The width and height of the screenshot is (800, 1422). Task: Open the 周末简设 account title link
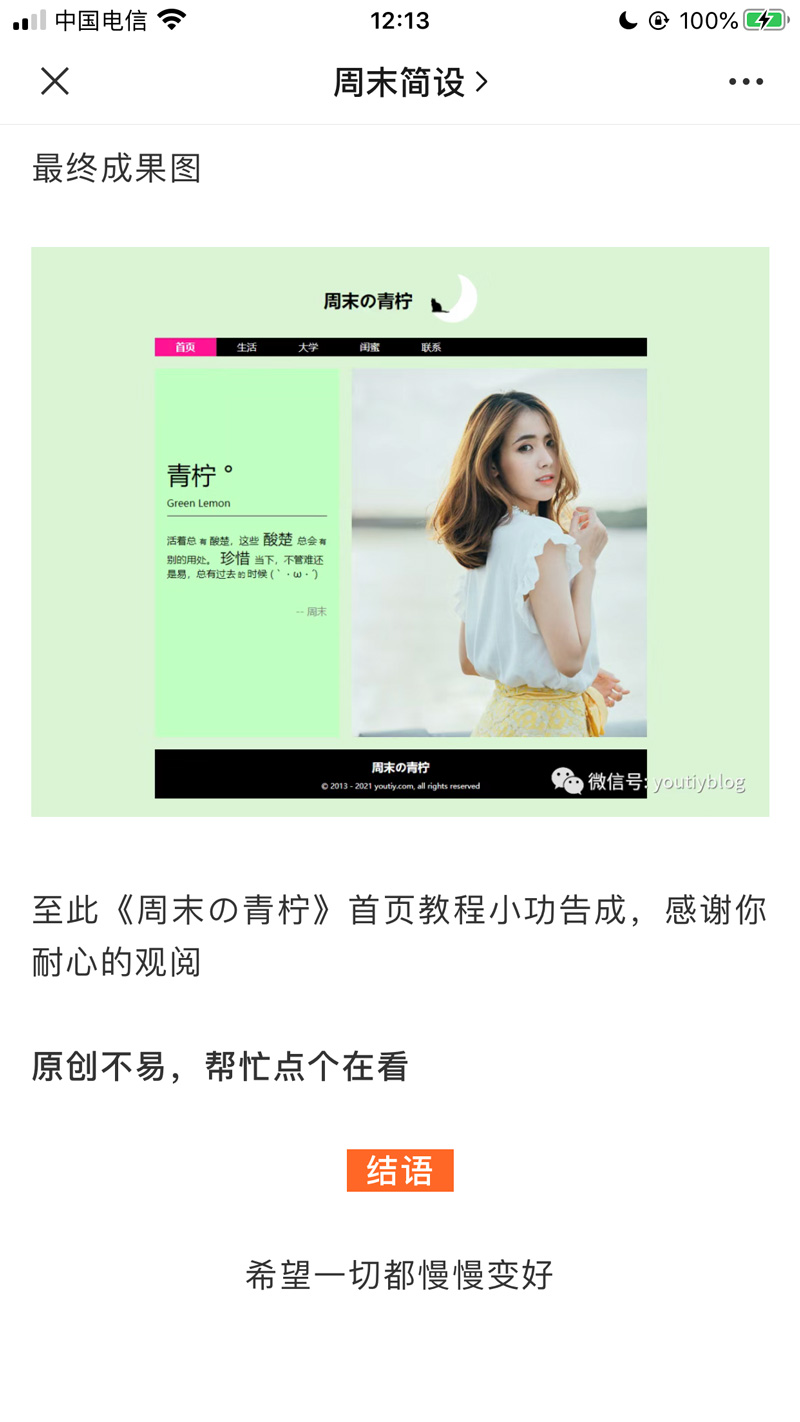point(410,82)
